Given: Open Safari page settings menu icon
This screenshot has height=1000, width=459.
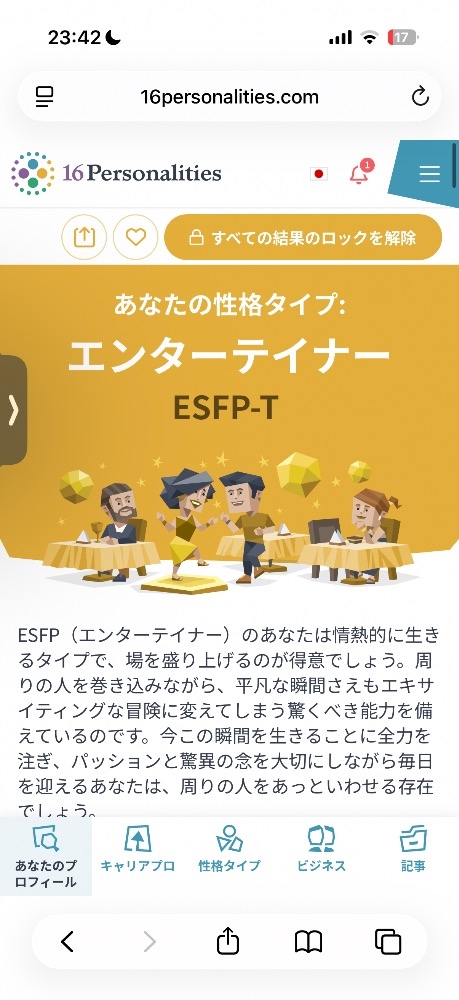Looking at the screenshot, I should click(45, 97).
